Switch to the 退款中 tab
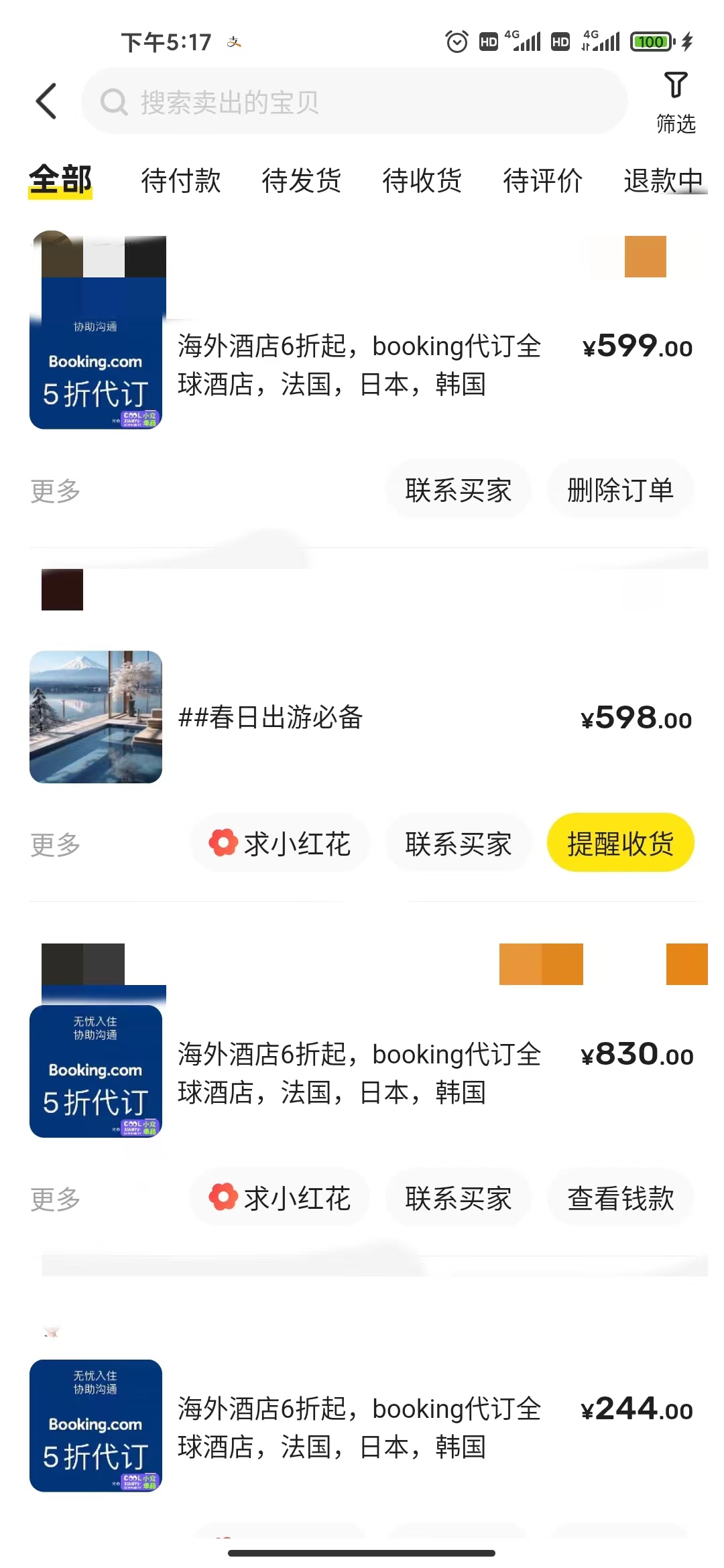 click(662, 180)
